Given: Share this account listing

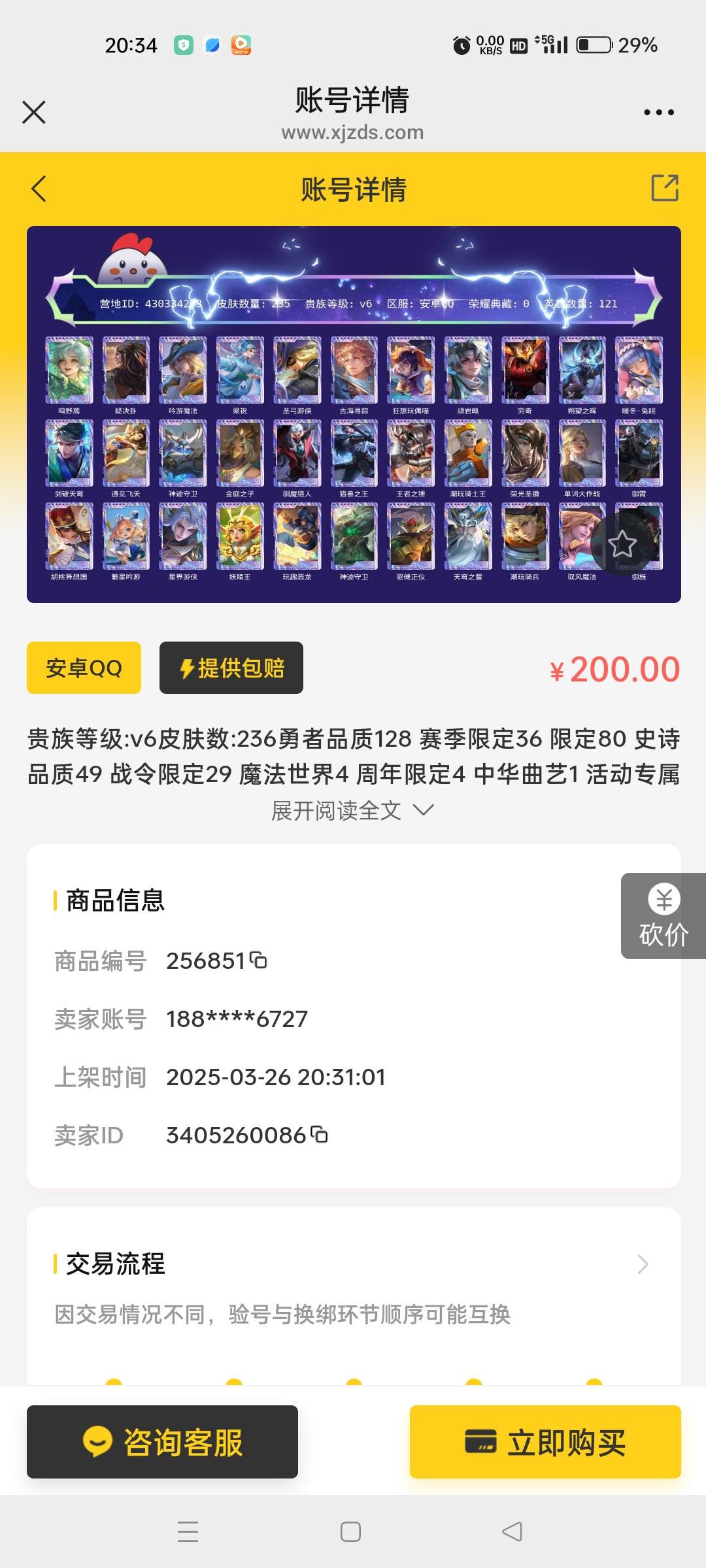Looking at the screenshot, I should click(x=665, y=188).
